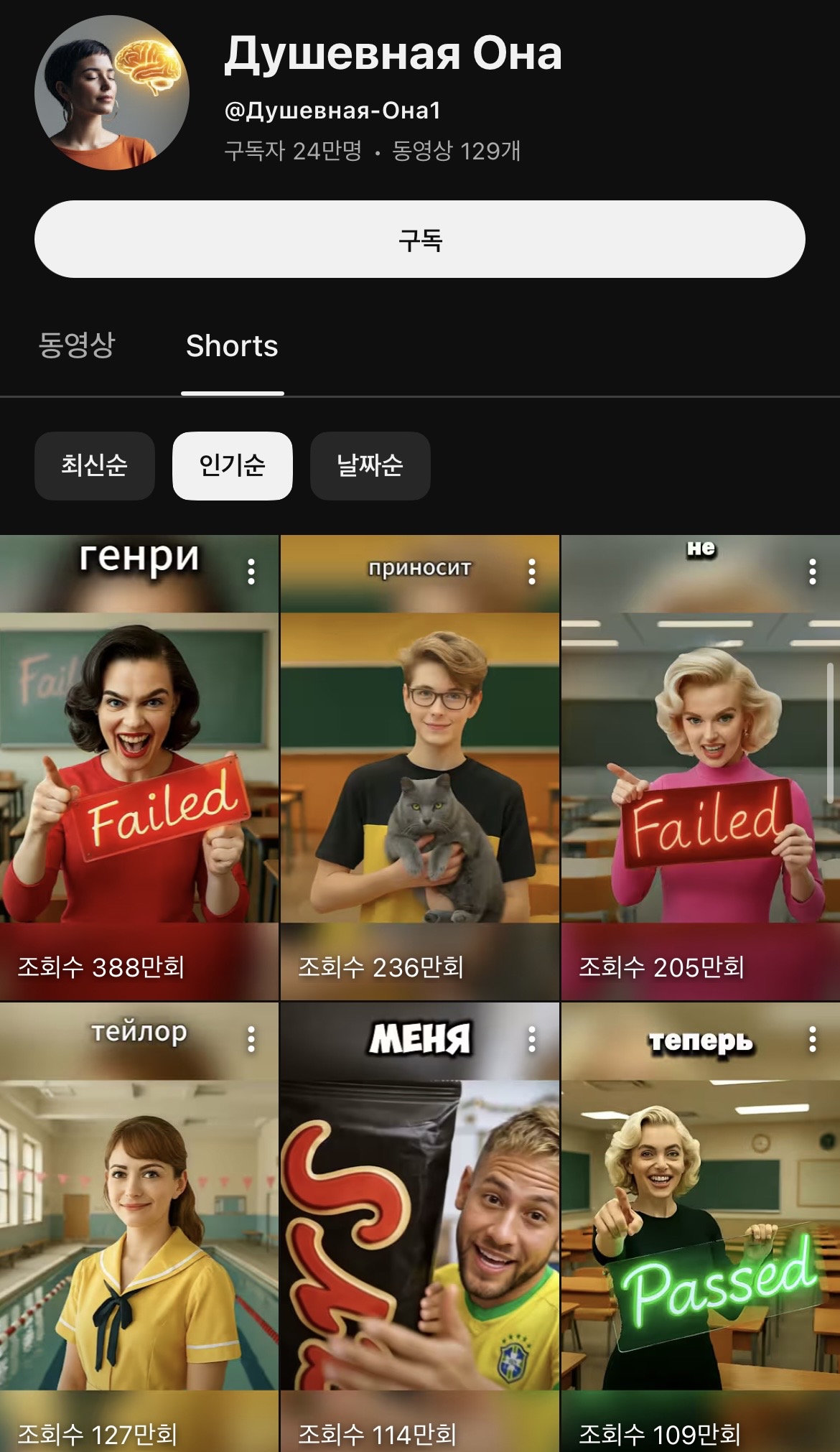Open the overflow menu on 205만회 short
The image size is (840, 1452).
click(813, 572)
